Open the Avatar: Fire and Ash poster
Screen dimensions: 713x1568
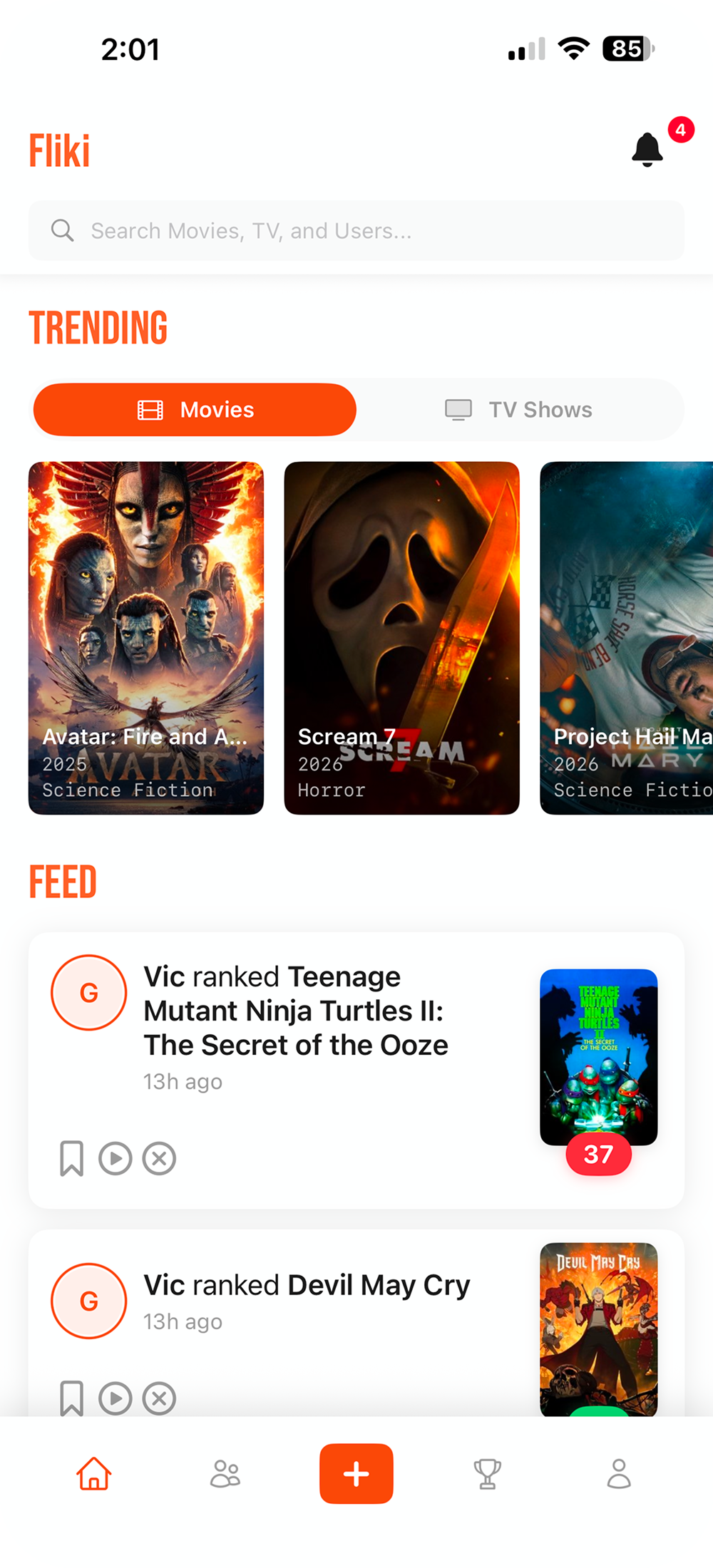coord(146,638)
